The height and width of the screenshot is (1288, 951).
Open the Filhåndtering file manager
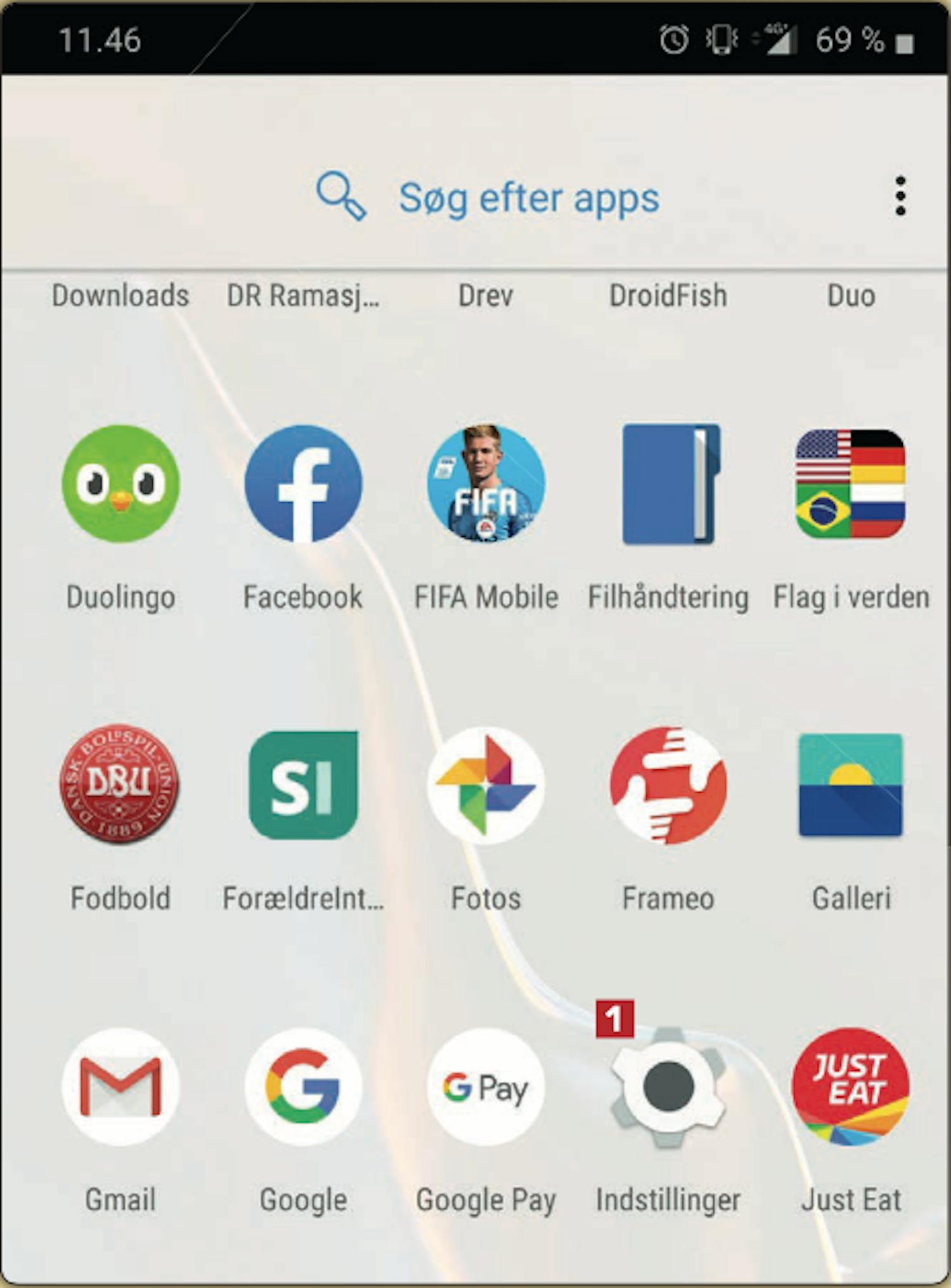point(670,485)
